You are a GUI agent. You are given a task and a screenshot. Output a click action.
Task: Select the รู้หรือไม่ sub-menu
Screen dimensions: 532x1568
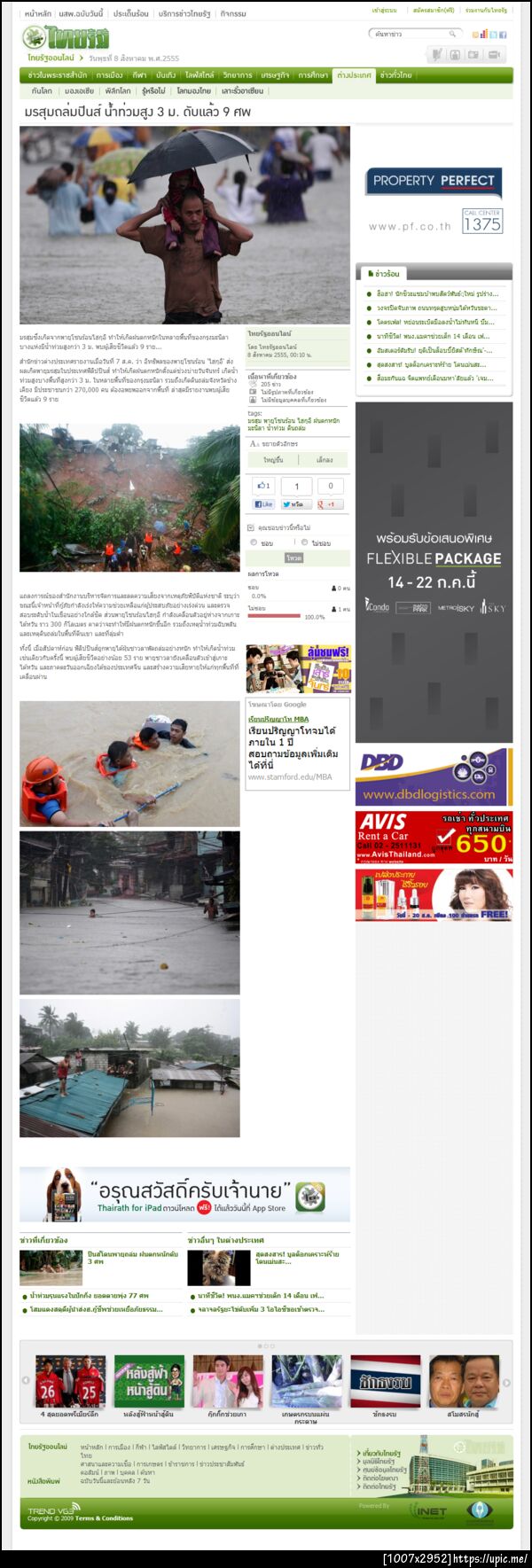[x=153, y=90]
